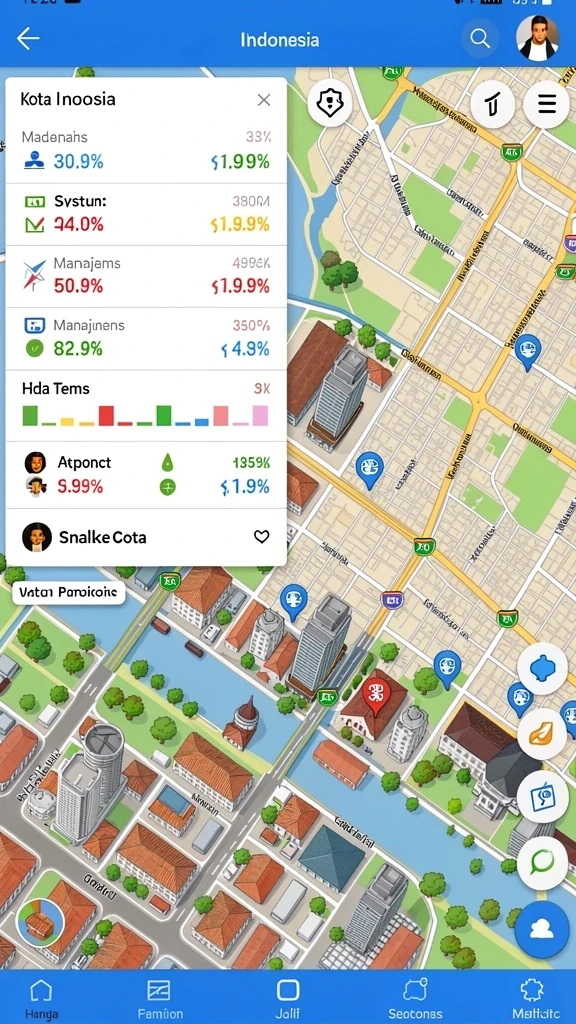Open the chat bubble floating button
The height and width of the screenshot is (1024, 576).
point(542,863)
